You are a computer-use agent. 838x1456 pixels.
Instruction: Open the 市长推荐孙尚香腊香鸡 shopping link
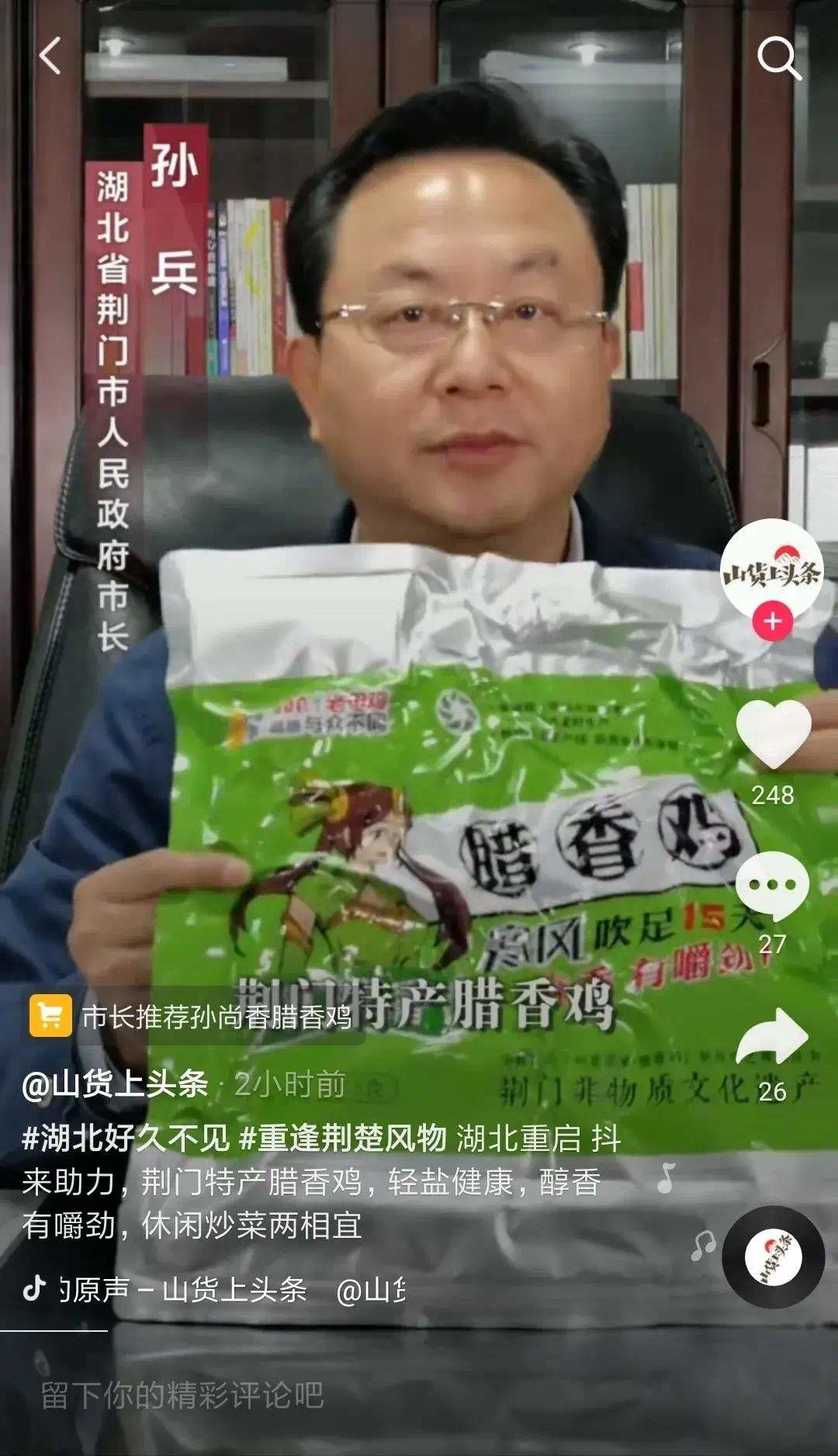point(192,1016)
